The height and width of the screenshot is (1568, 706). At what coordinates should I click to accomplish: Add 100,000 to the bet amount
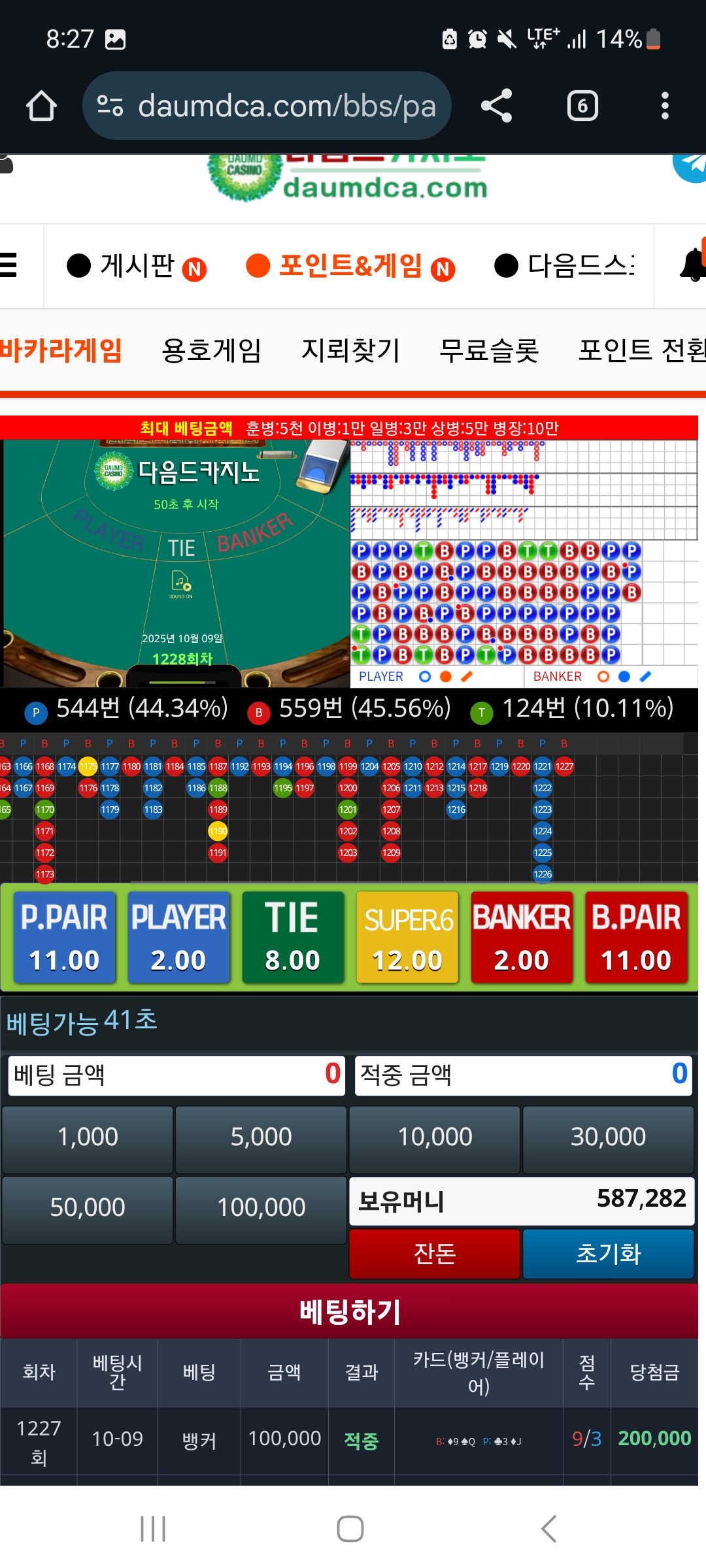coord(261,1207)
